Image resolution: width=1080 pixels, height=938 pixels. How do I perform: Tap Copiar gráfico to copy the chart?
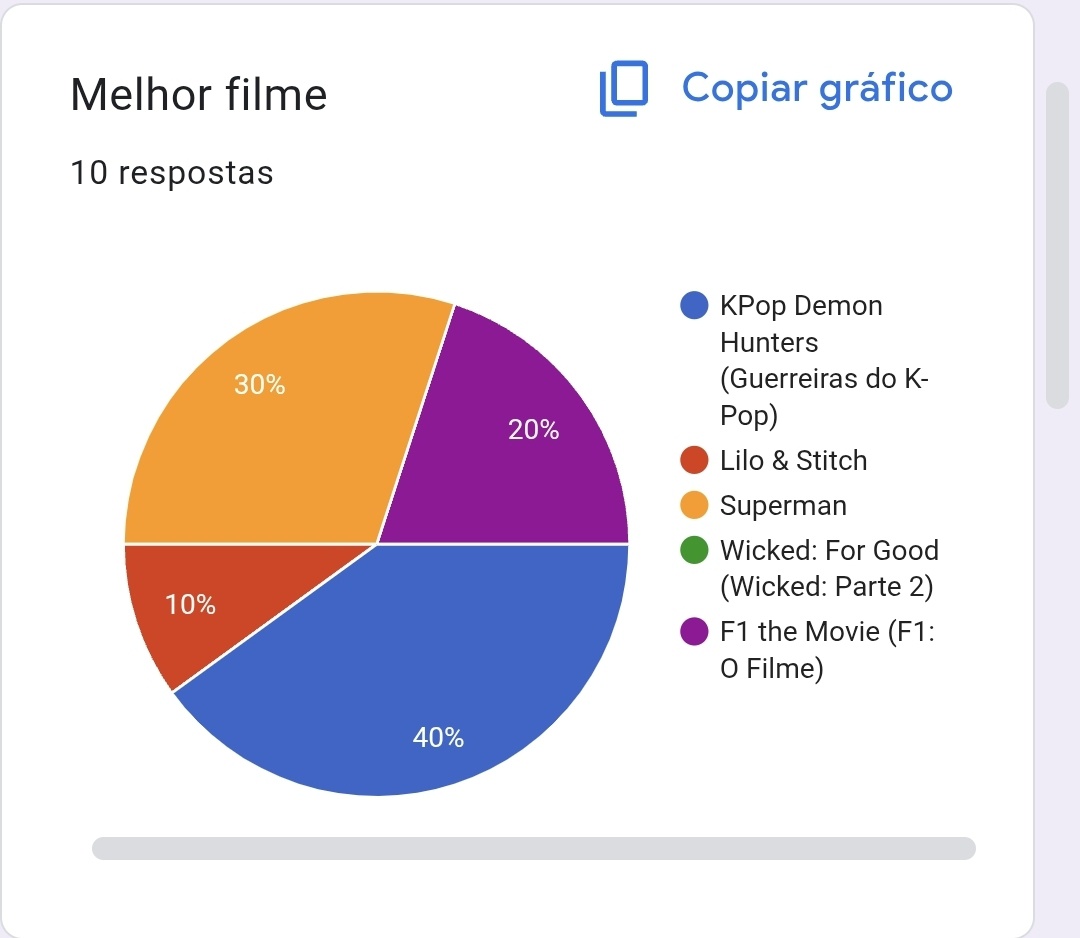[776, 88]
